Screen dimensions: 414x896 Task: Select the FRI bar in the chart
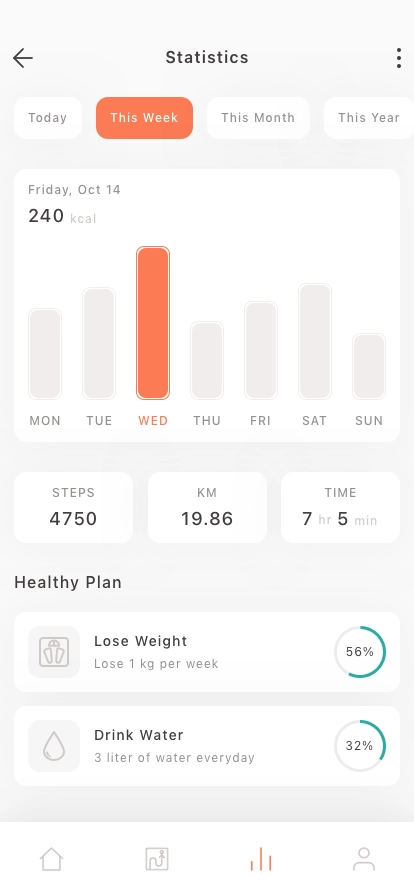tap(261, 350)
